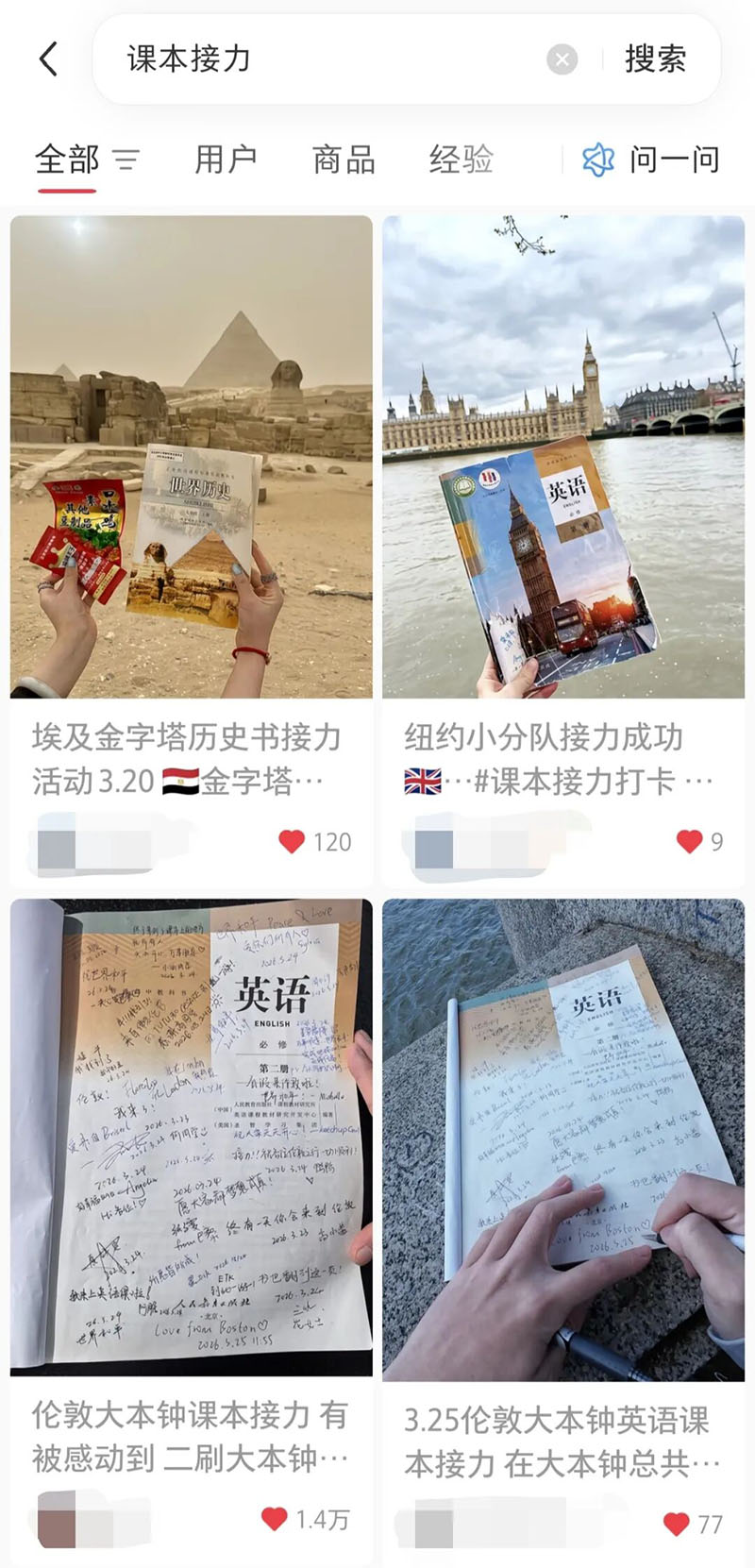This screenshot has height=1568, width=755.
Task: Like the 纽约小分队接力成功 post
Action: [x=690, y=841]
